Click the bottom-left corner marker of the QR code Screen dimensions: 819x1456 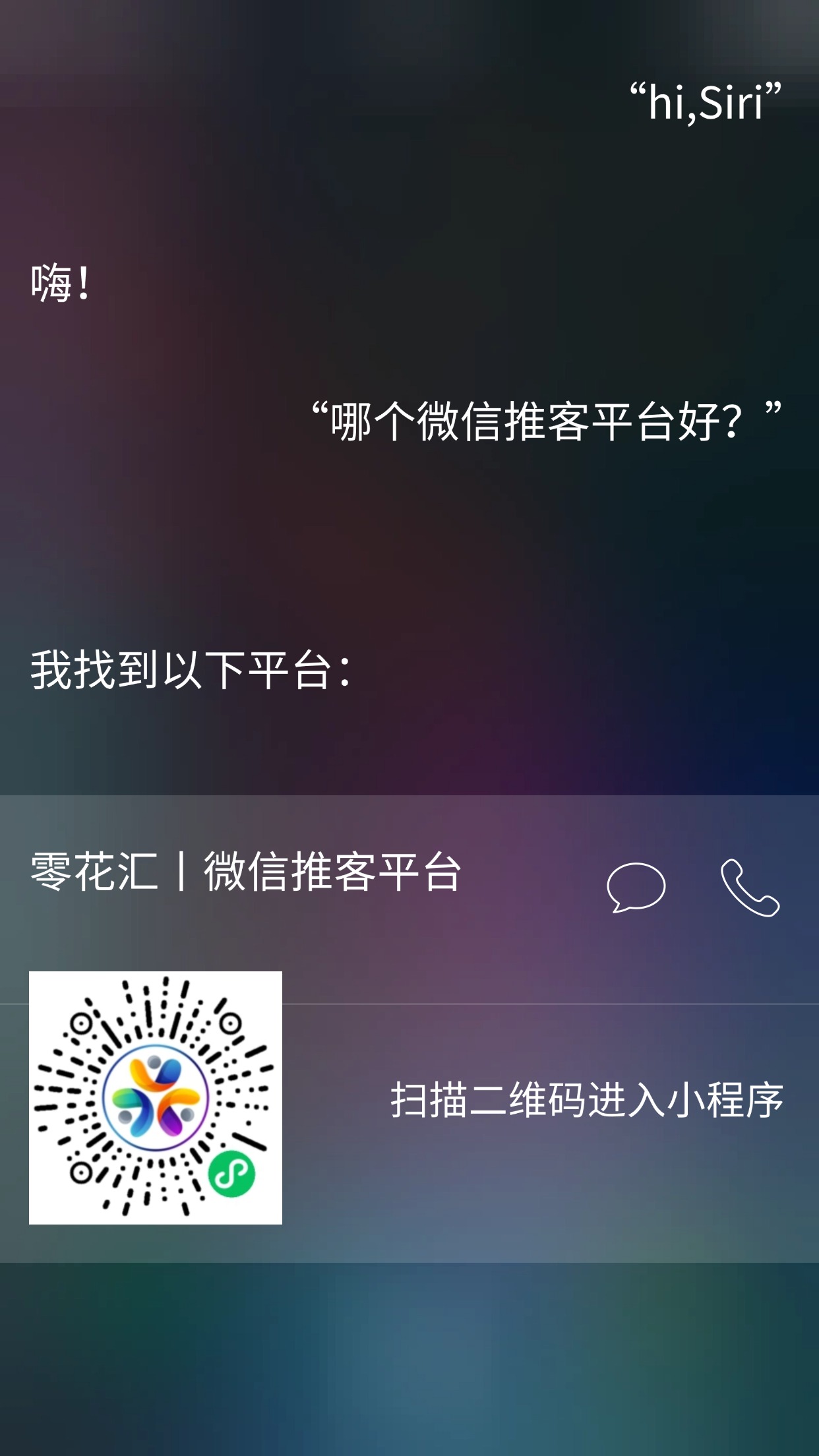click(x=82, y=1172)
